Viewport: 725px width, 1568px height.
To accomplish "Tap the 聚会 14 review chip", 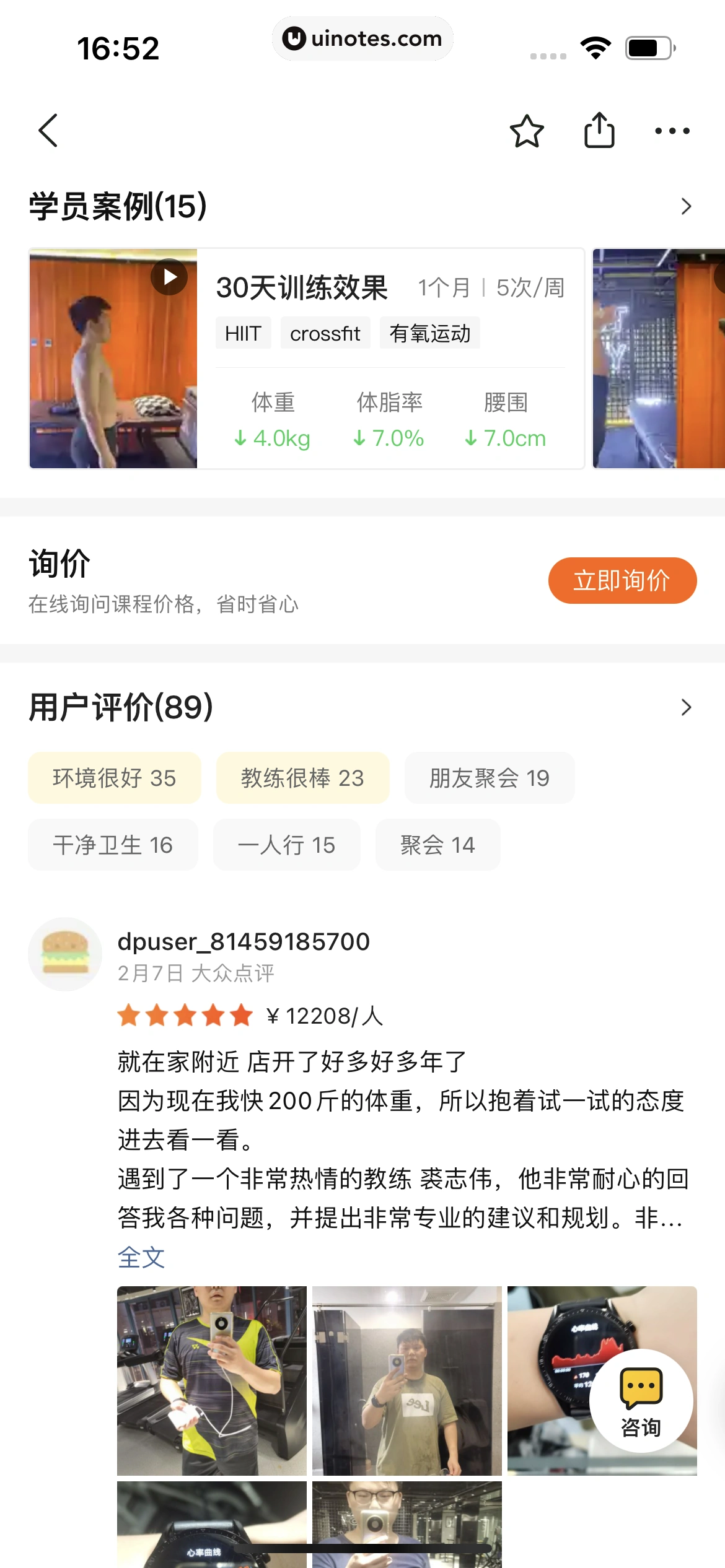I will coord(437,845).
